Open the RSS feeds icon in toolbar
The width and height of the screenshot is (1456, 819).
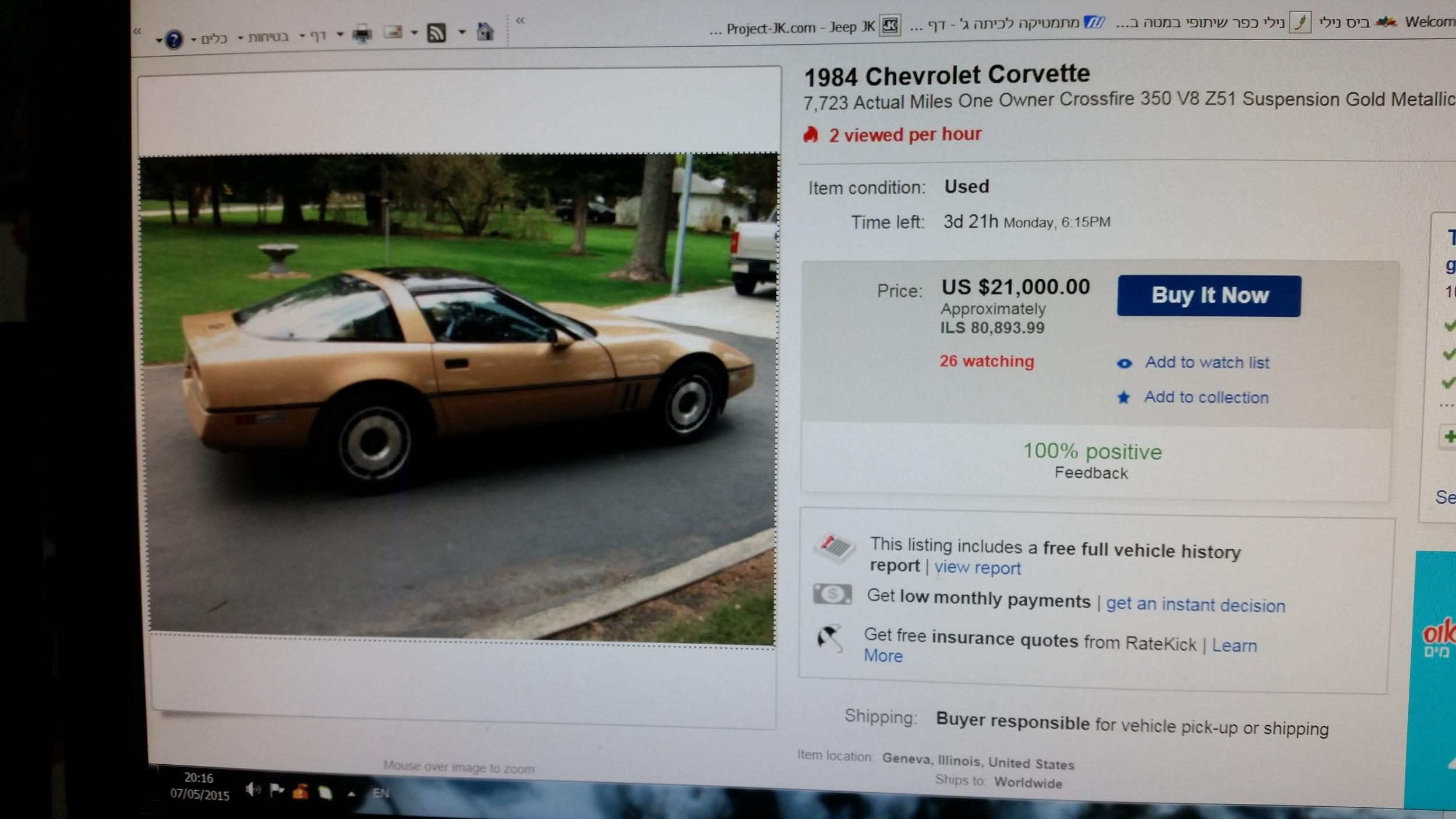436,33
